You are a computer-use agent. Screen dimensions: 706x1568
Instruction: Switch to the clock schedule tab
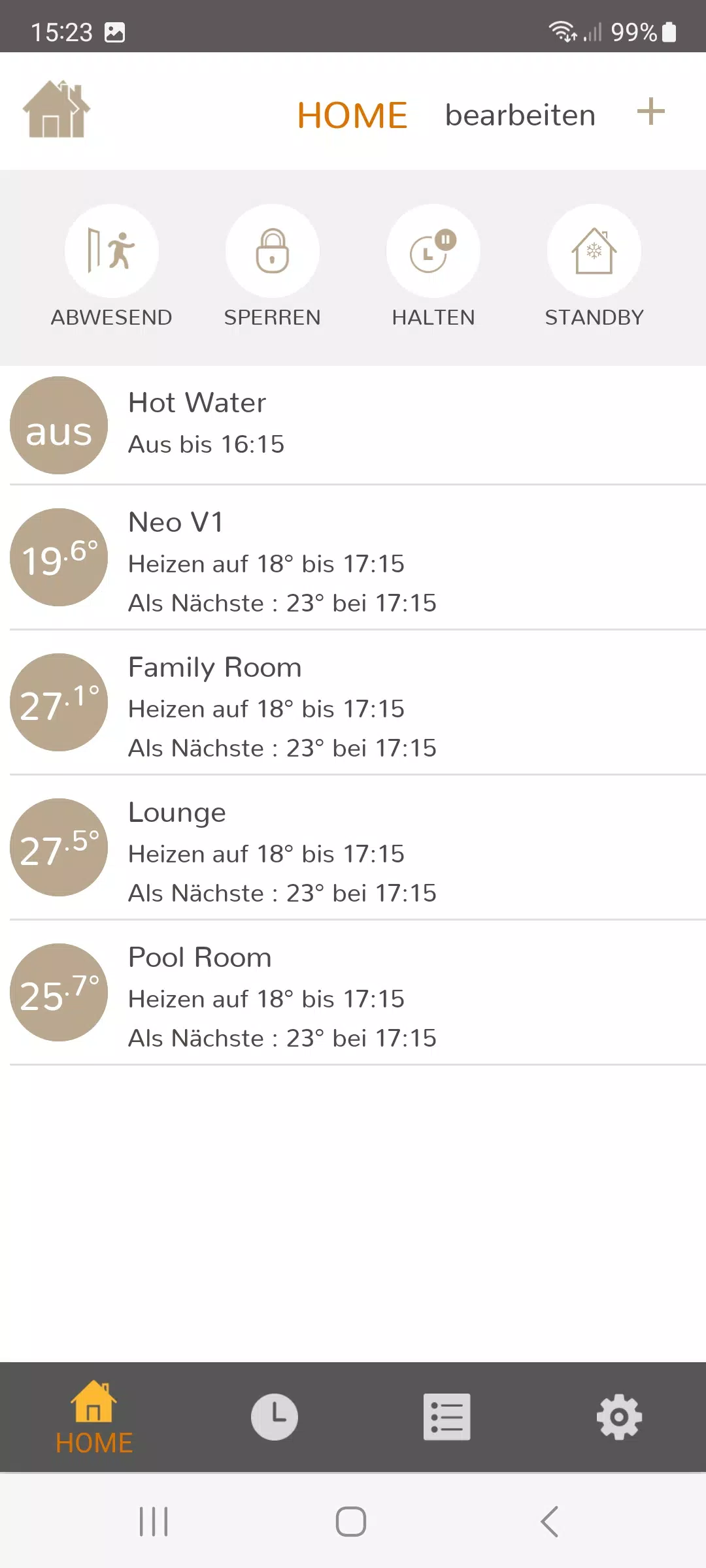(x=275, y=1416)
